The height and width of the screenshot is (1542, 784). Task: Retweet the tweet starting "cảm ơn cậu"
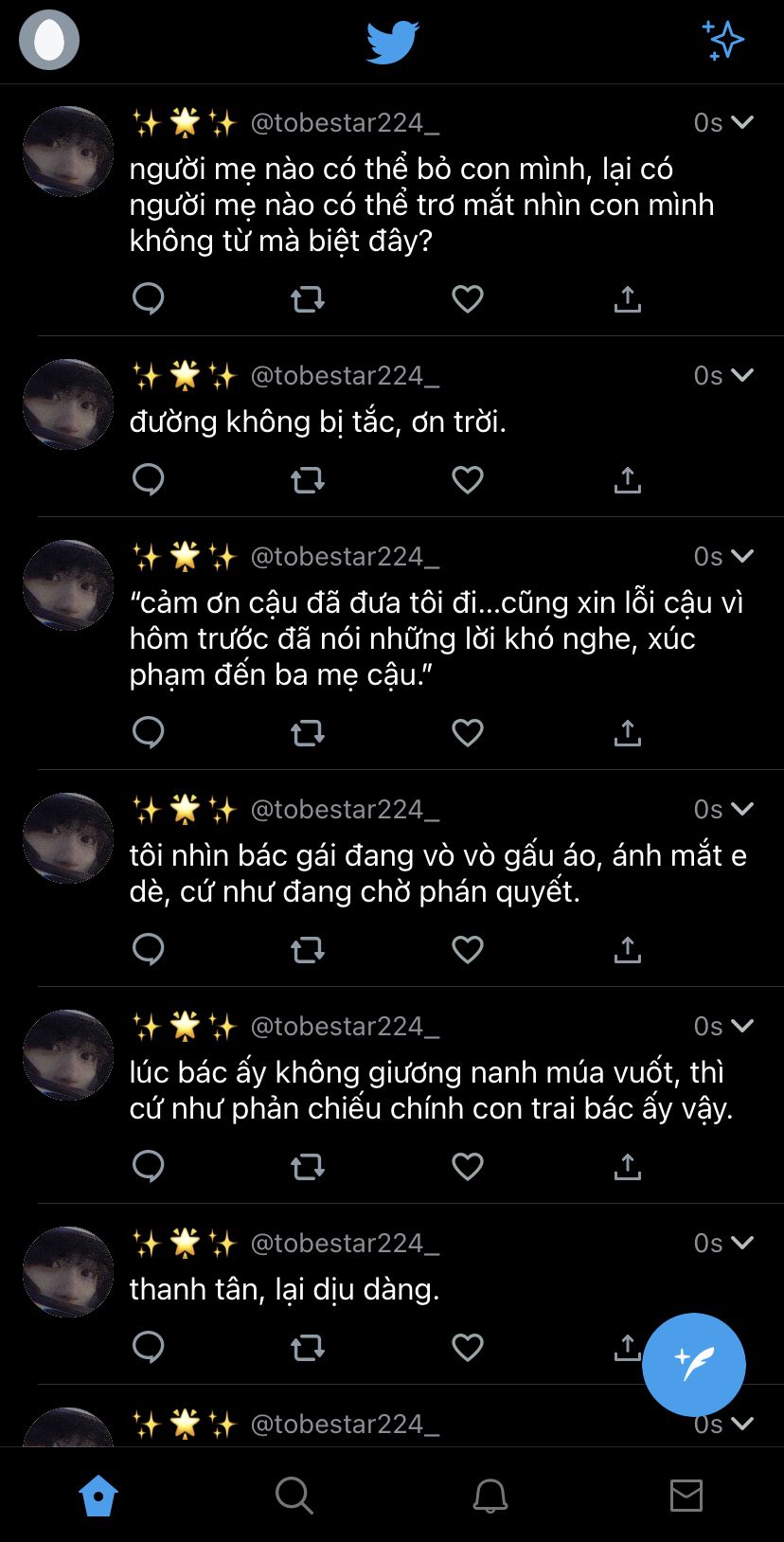[308, 733]
